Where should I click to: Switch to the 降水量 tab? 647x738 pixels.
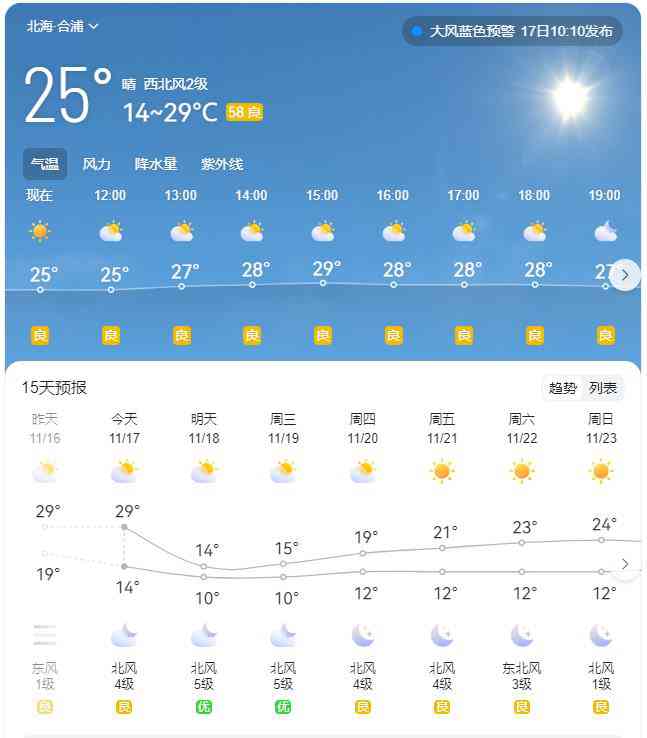point(156,164)
